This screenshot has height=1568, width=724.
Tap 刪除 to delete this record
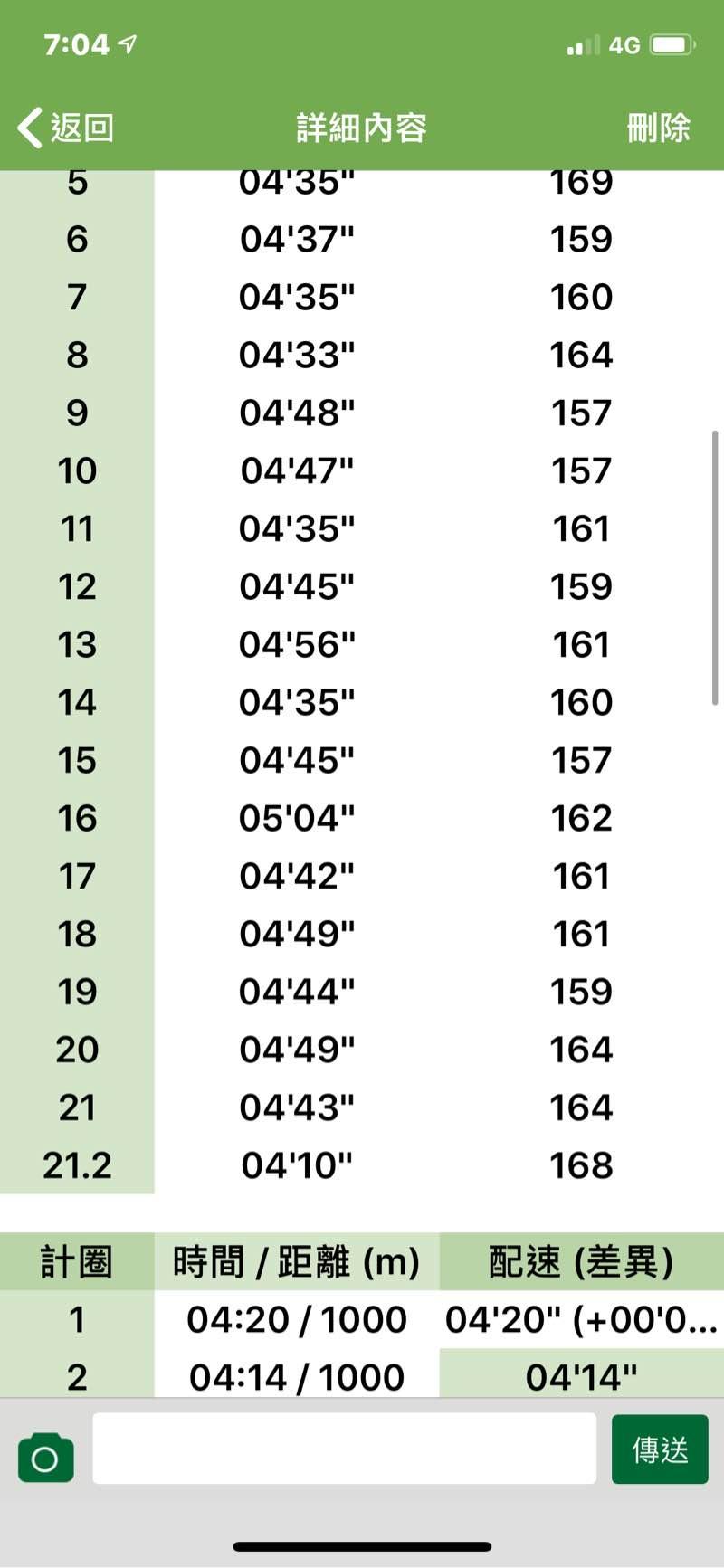coord(659,128)
